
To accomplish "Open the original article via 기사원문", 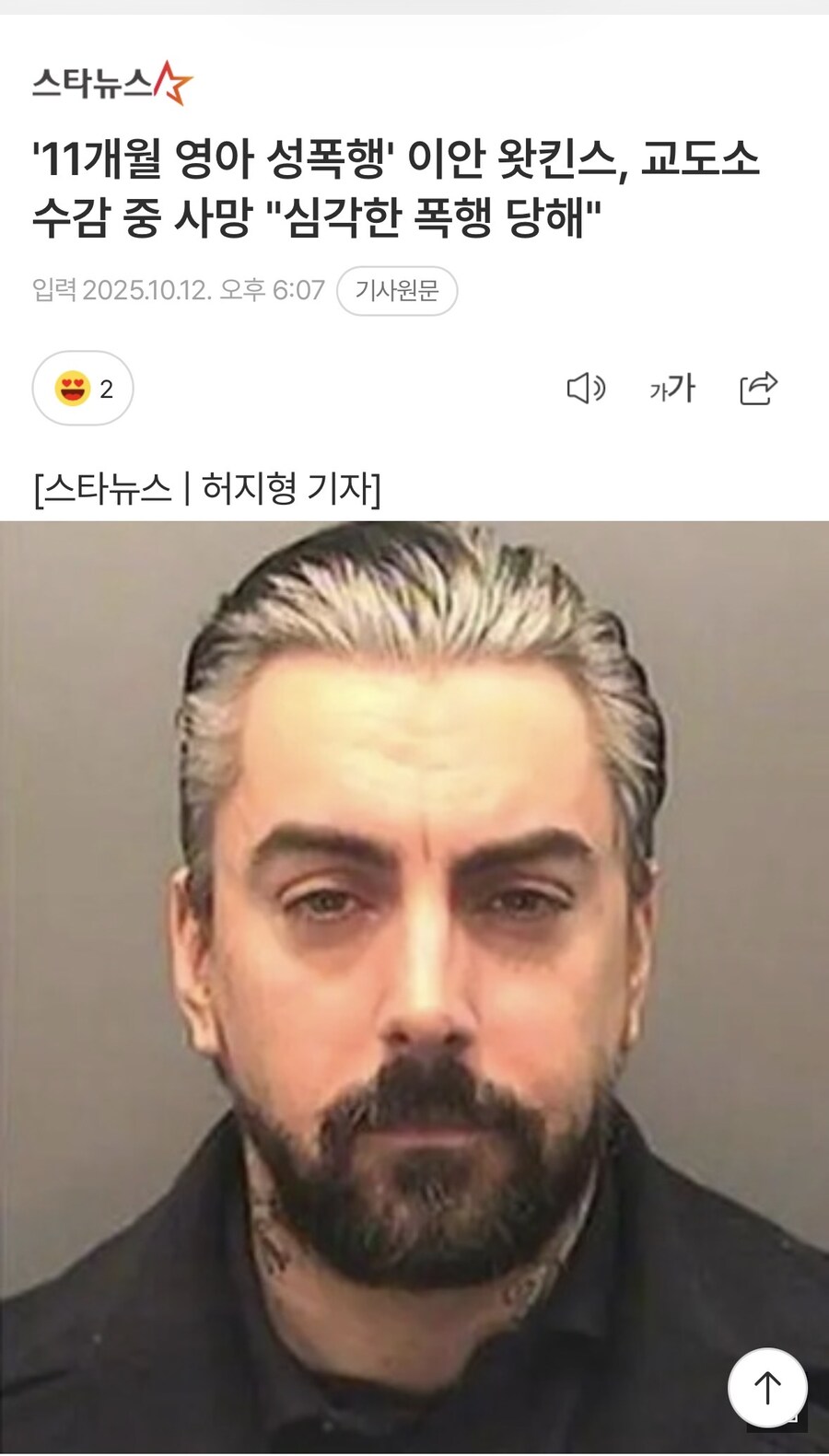I will point(397,291).
